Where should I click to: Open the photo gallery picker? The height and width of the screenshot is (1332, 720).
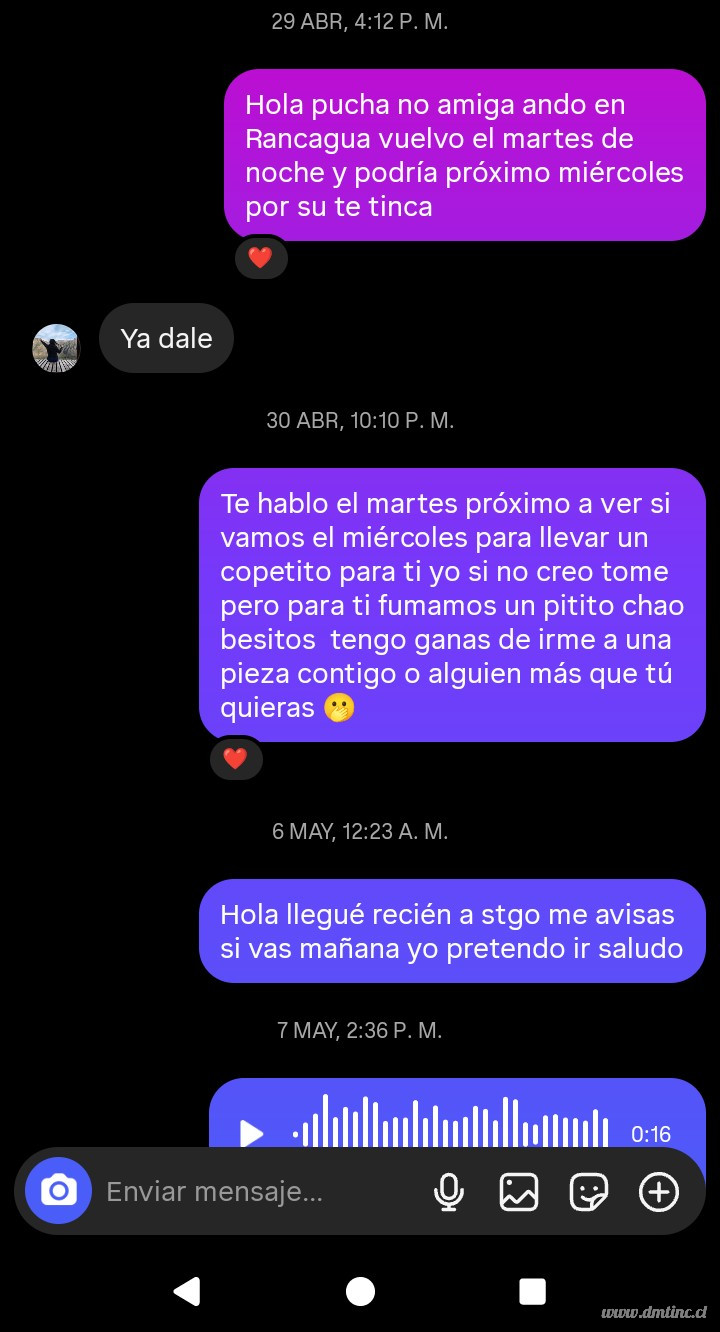click(519, 1191)
